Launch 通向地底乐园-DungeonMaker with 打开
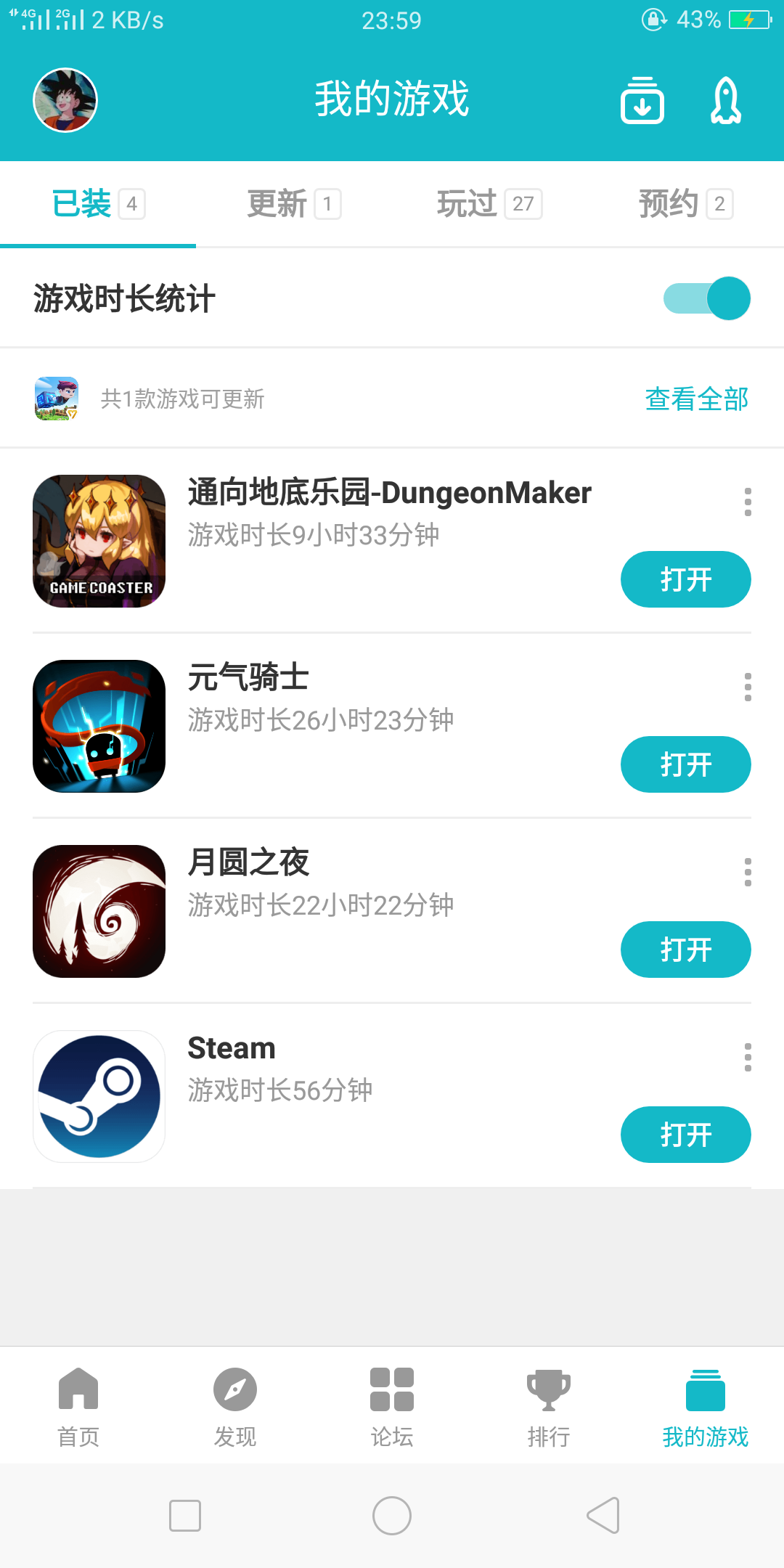The width and height of the screenshot is (784, 1568). coord(685,579)
